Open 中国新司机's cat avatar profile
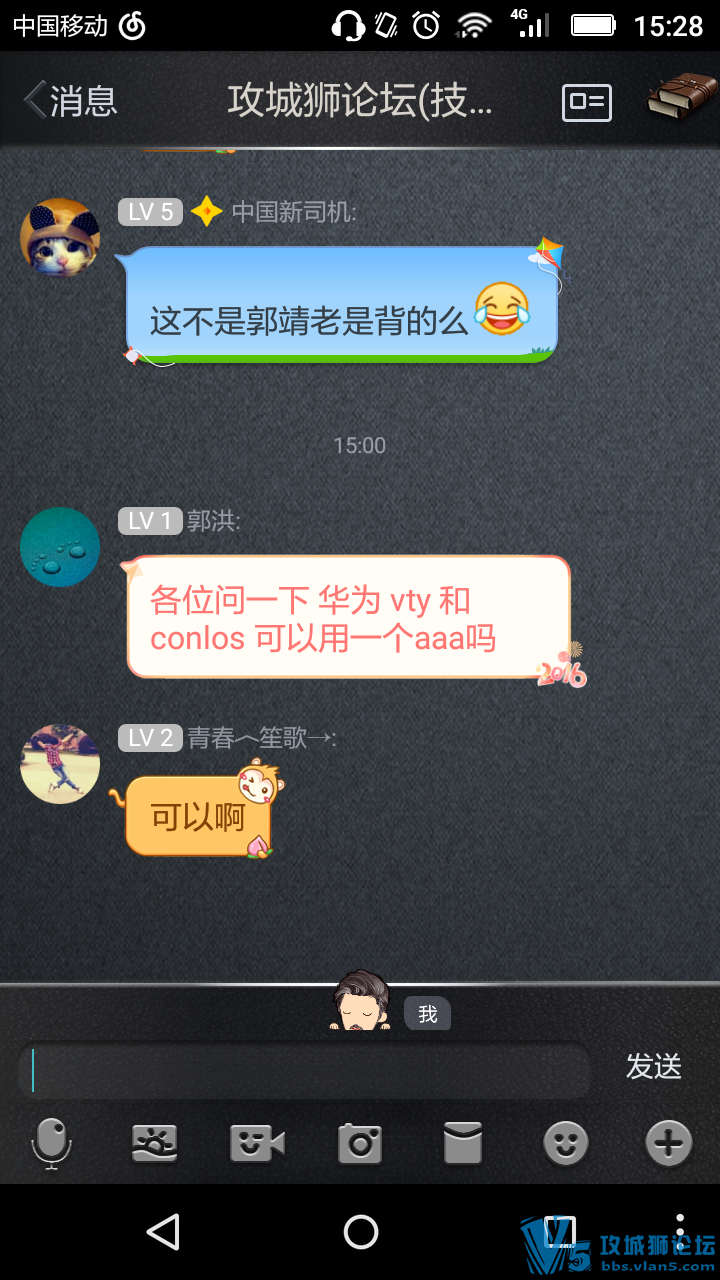Viewport: 720px width, 1280px height. [60, 237]
